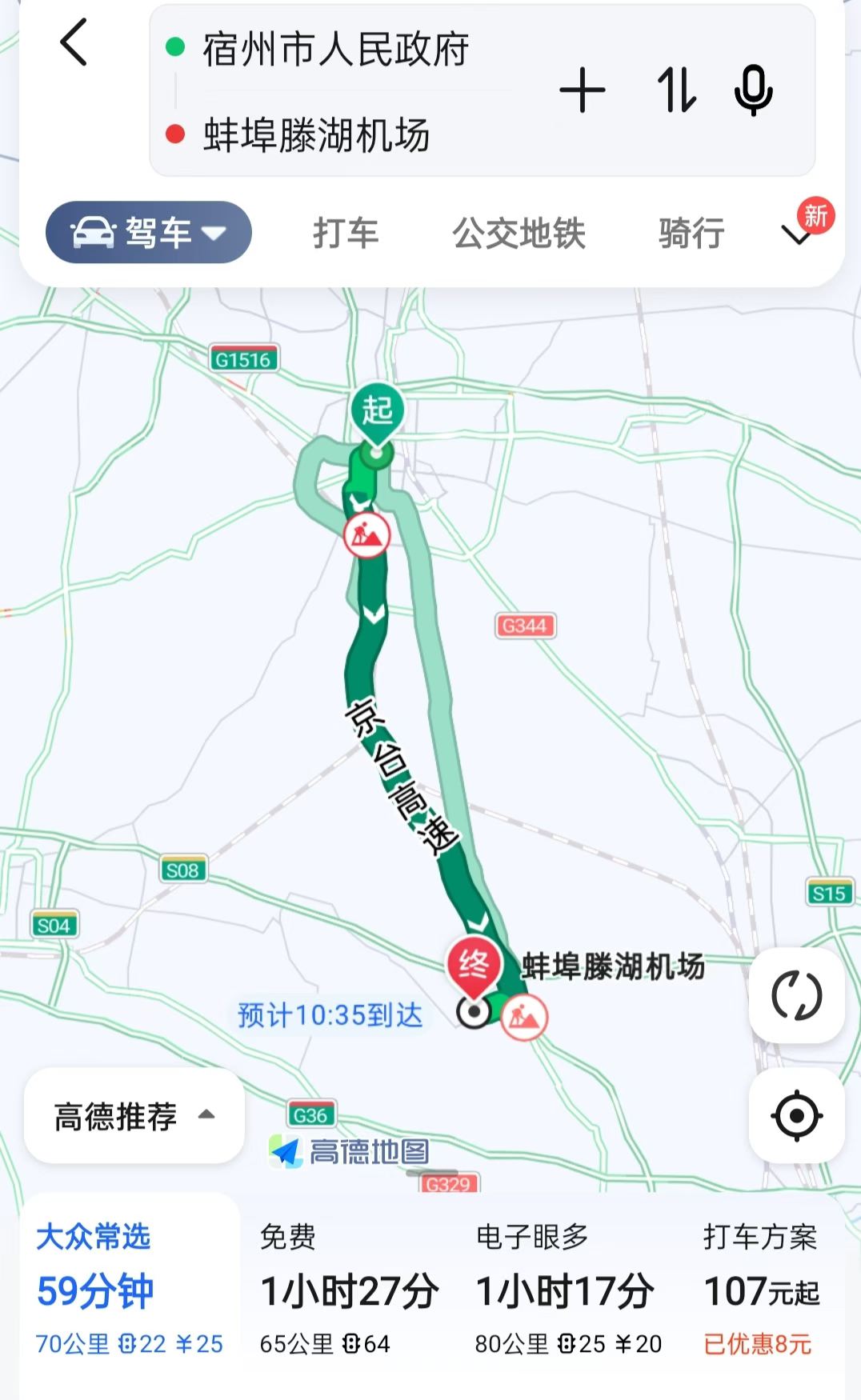
Task: Switch to the 公交地铁 tab
Action: (519, 234)
